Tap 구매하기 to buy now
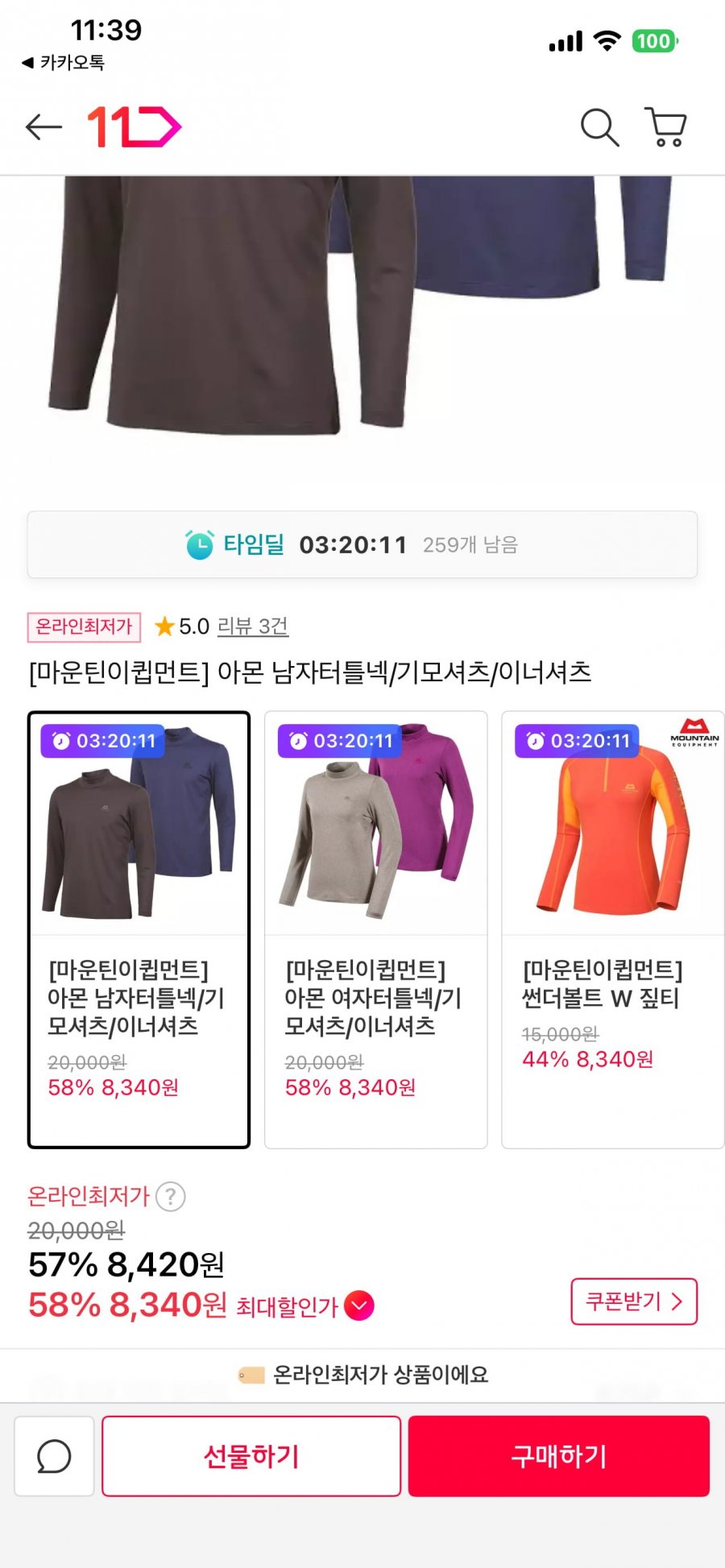The image size is (725, 1568). point(559,1456)
